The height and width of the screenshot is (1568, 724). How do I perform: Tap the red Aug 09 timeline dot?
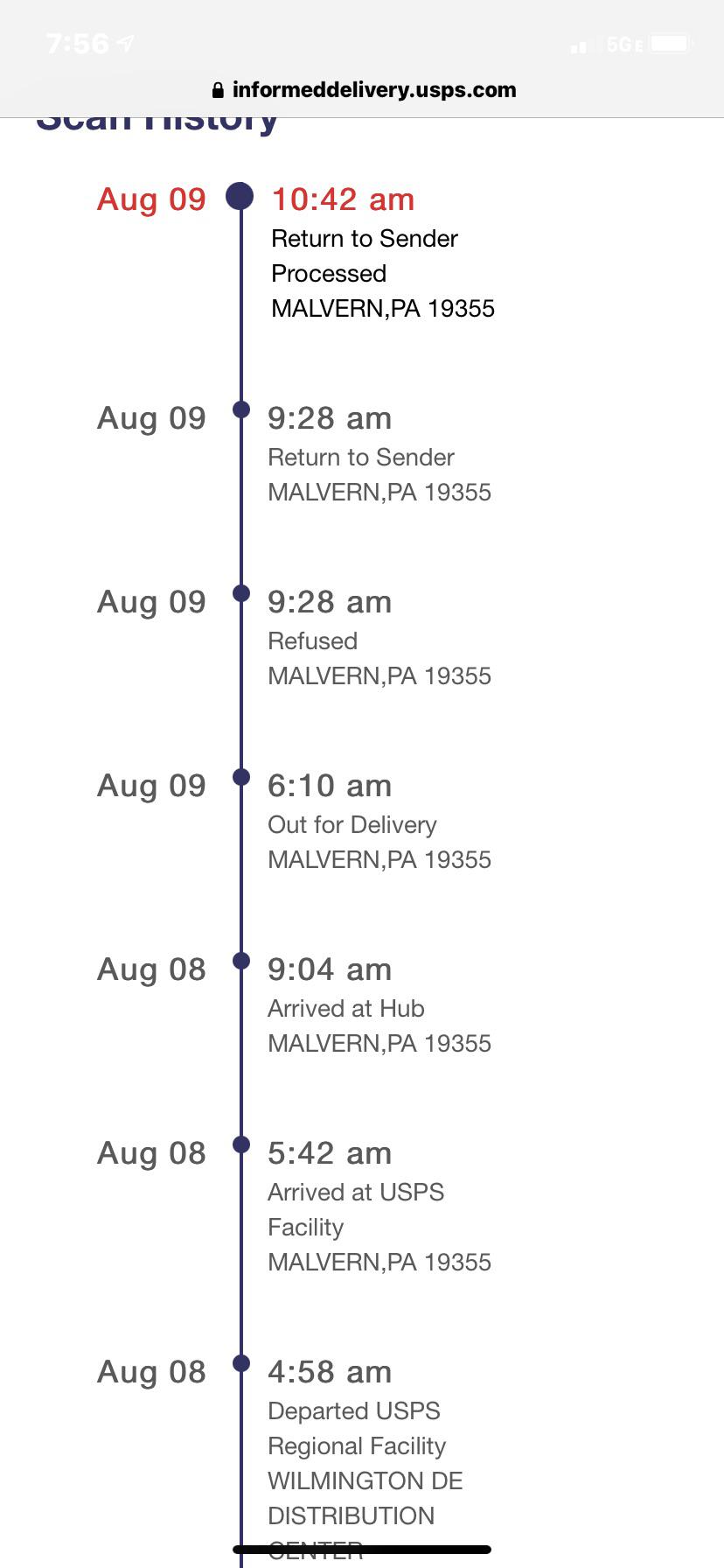tap(240, 195)
